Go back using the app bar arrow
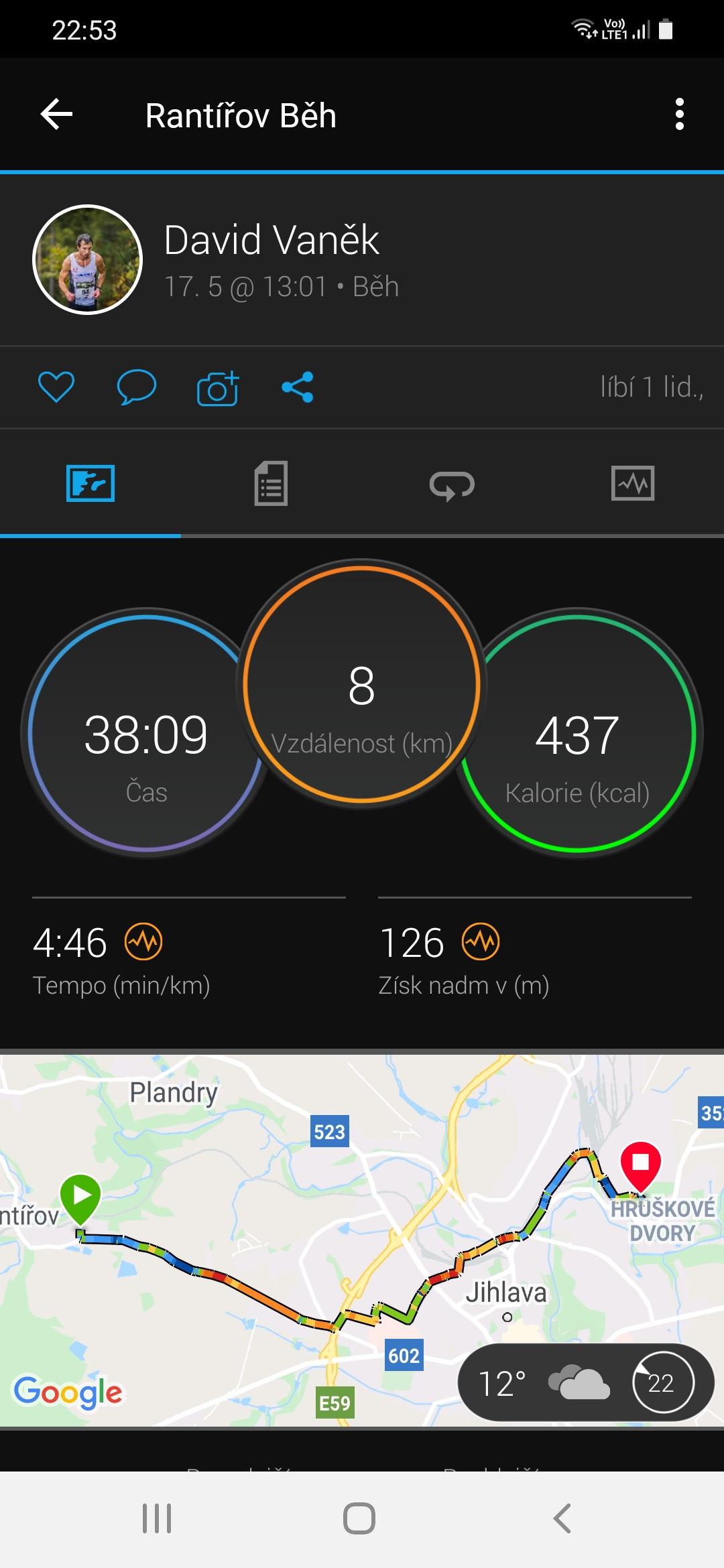Viewport: 724px width, 1568px height. point(57,115)
